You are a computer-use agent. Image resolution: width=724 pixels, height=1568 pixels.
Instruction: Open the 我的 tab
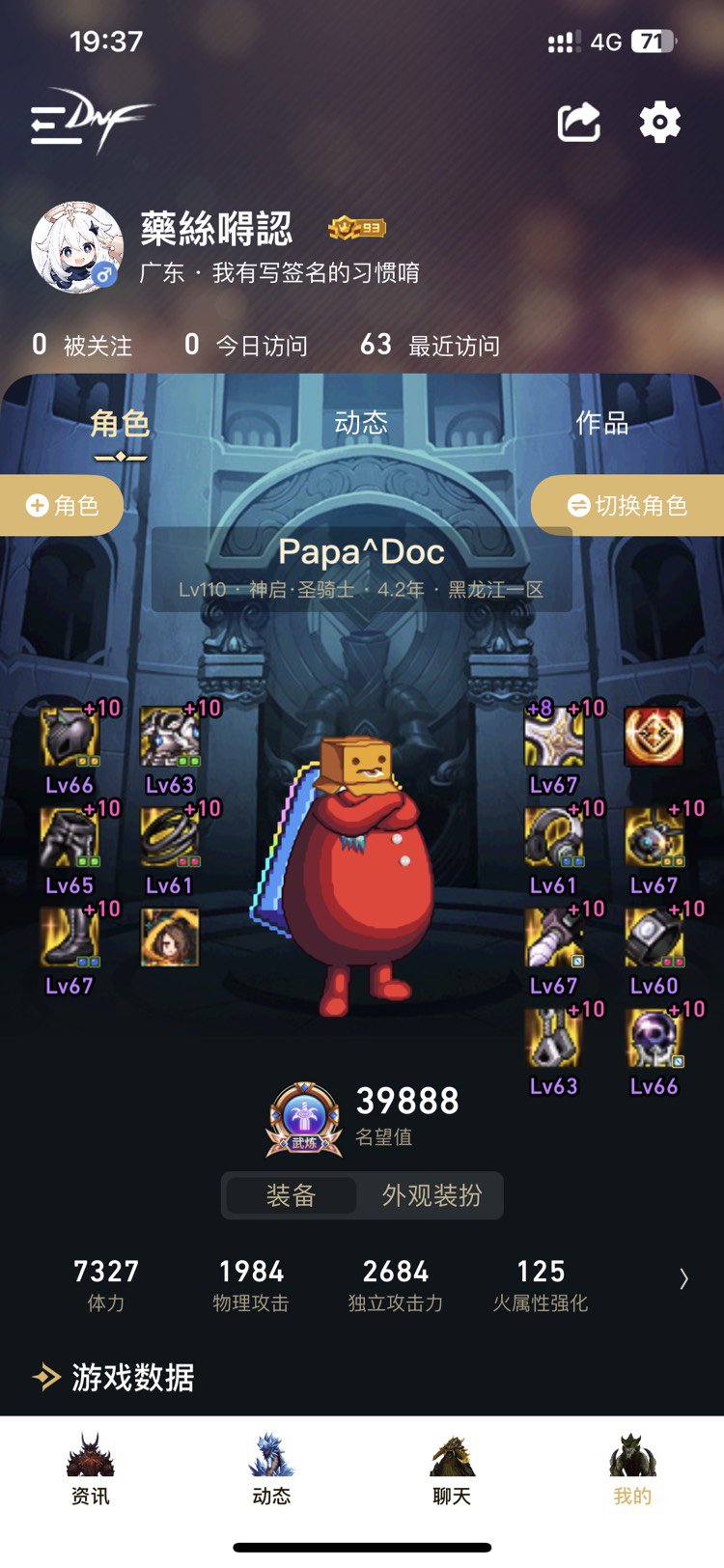coord(632,1470)
